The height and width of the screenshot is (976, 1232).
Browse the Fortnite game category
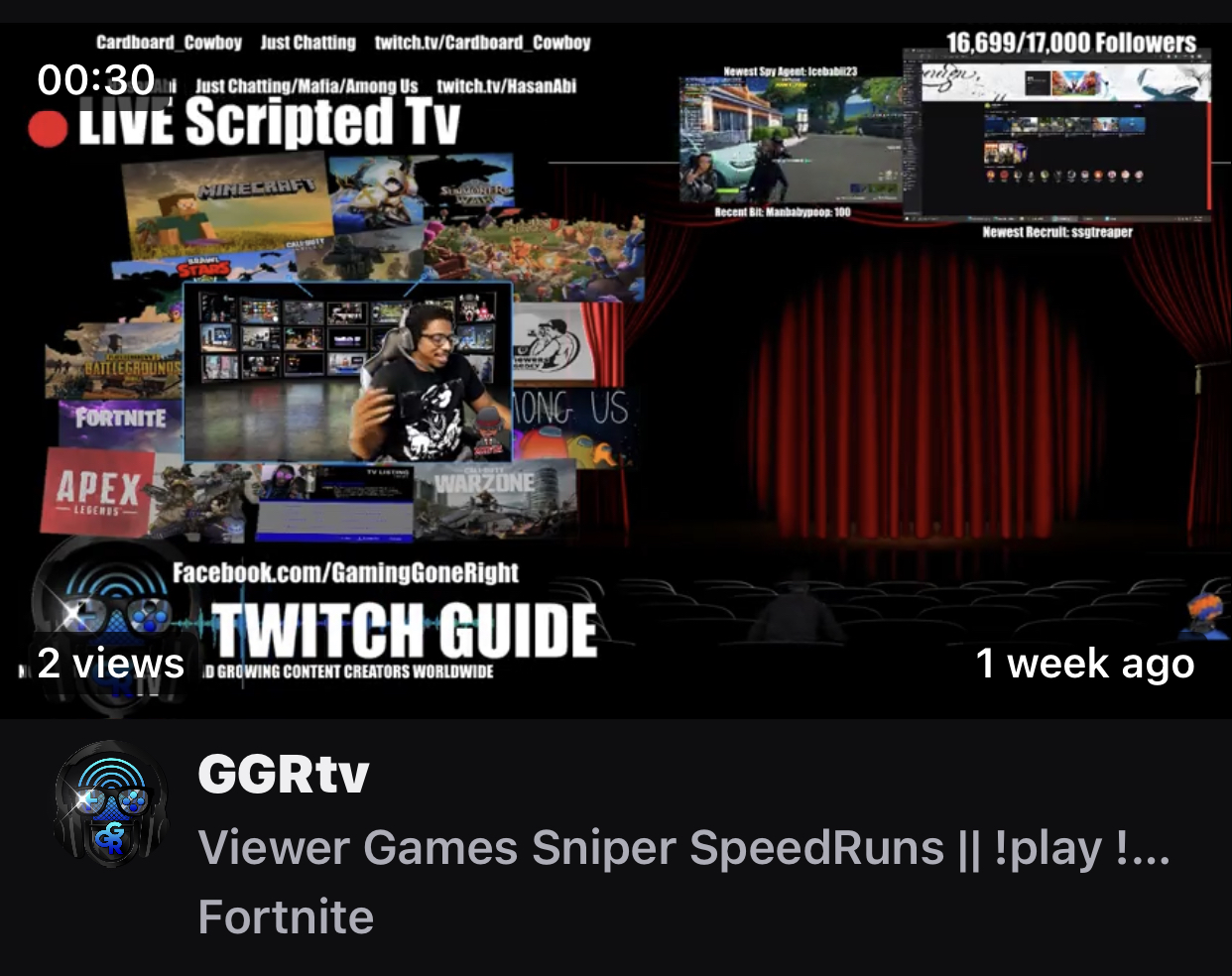(286, 916)
